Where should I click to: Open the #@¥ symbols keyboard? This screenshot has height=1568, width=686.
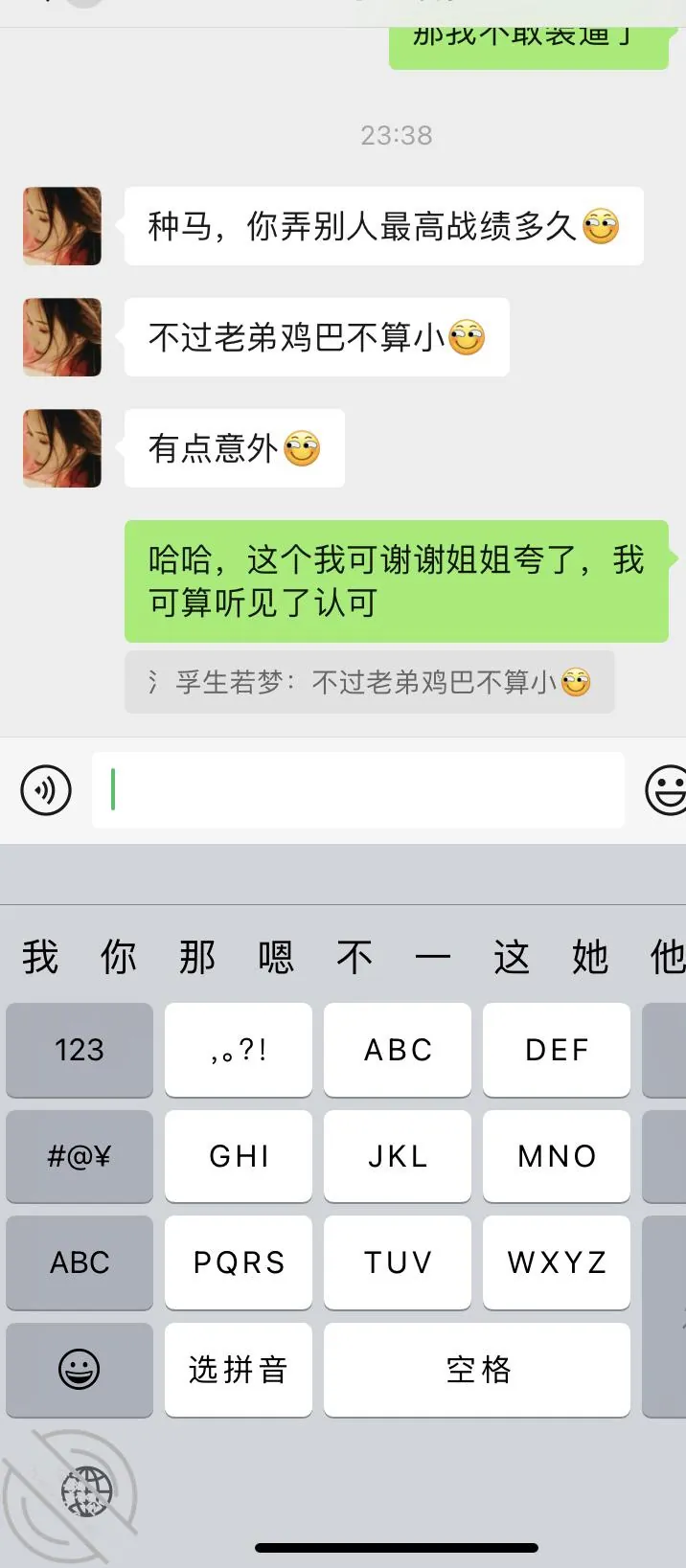[80, 1156]
